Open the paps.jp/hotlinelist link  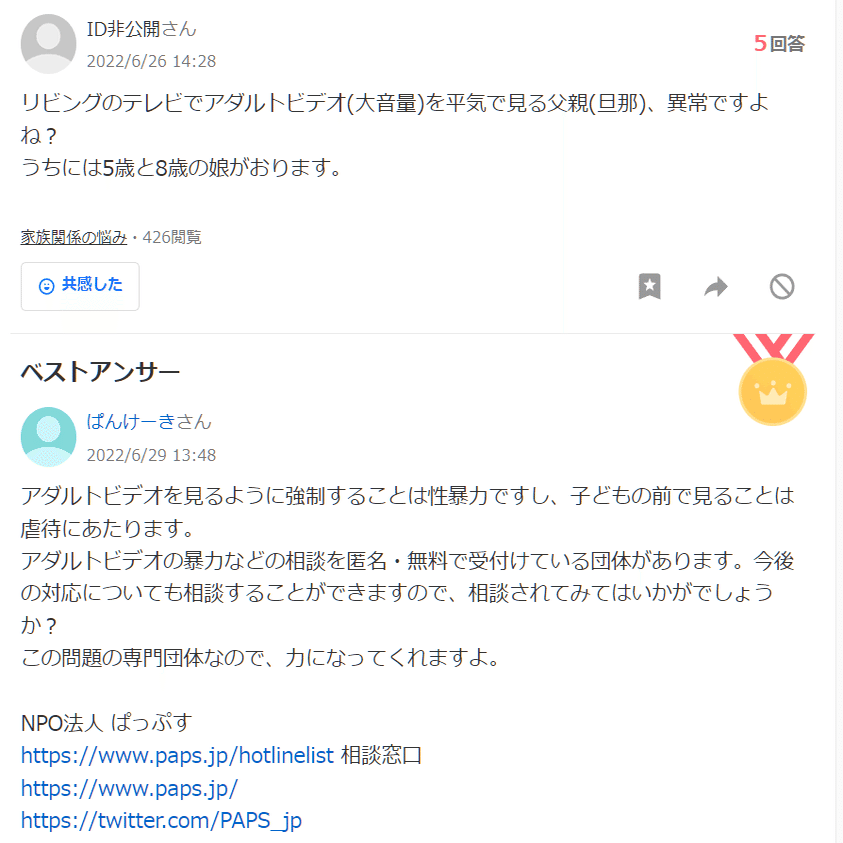[177, 755]
